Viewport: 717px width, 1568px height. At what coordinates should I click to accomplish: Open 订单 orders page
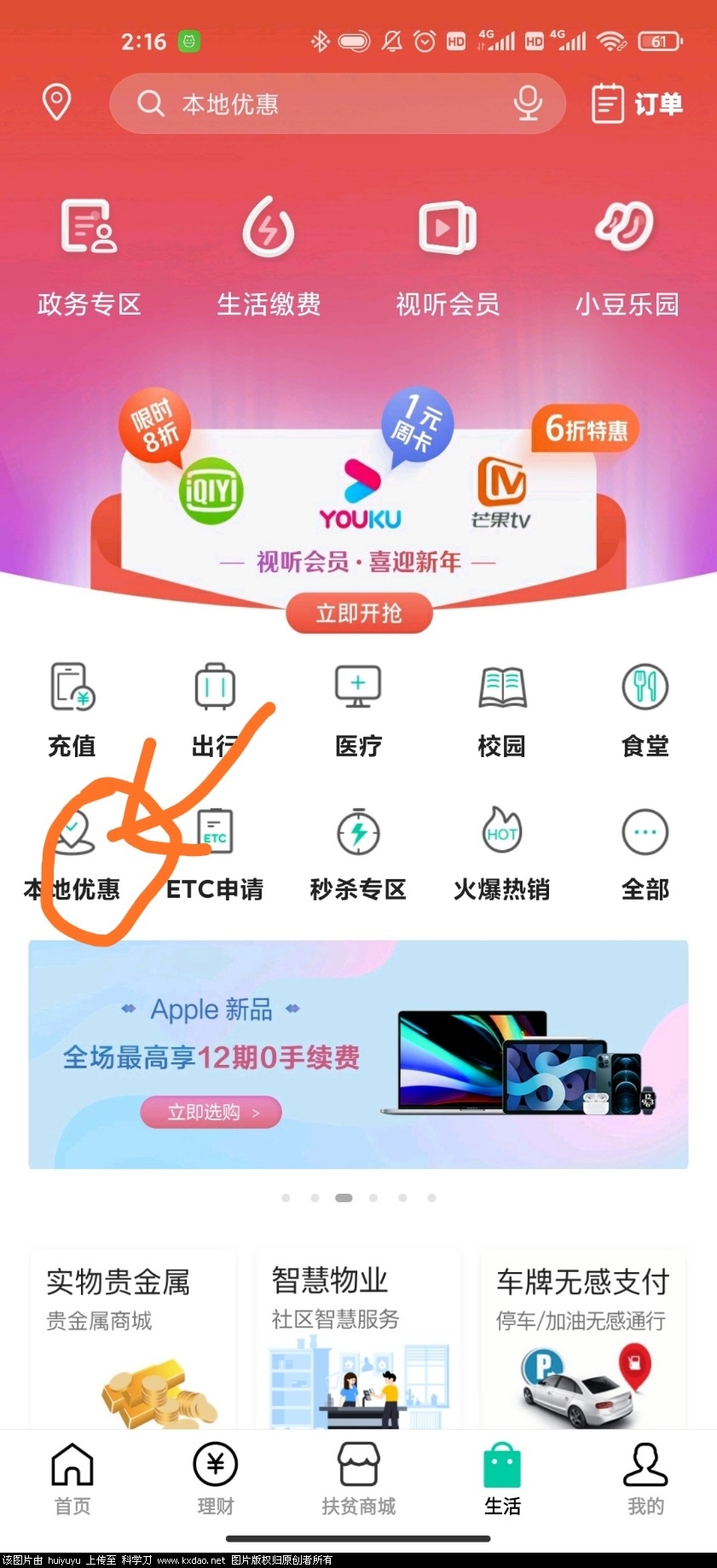coord(638,104)
